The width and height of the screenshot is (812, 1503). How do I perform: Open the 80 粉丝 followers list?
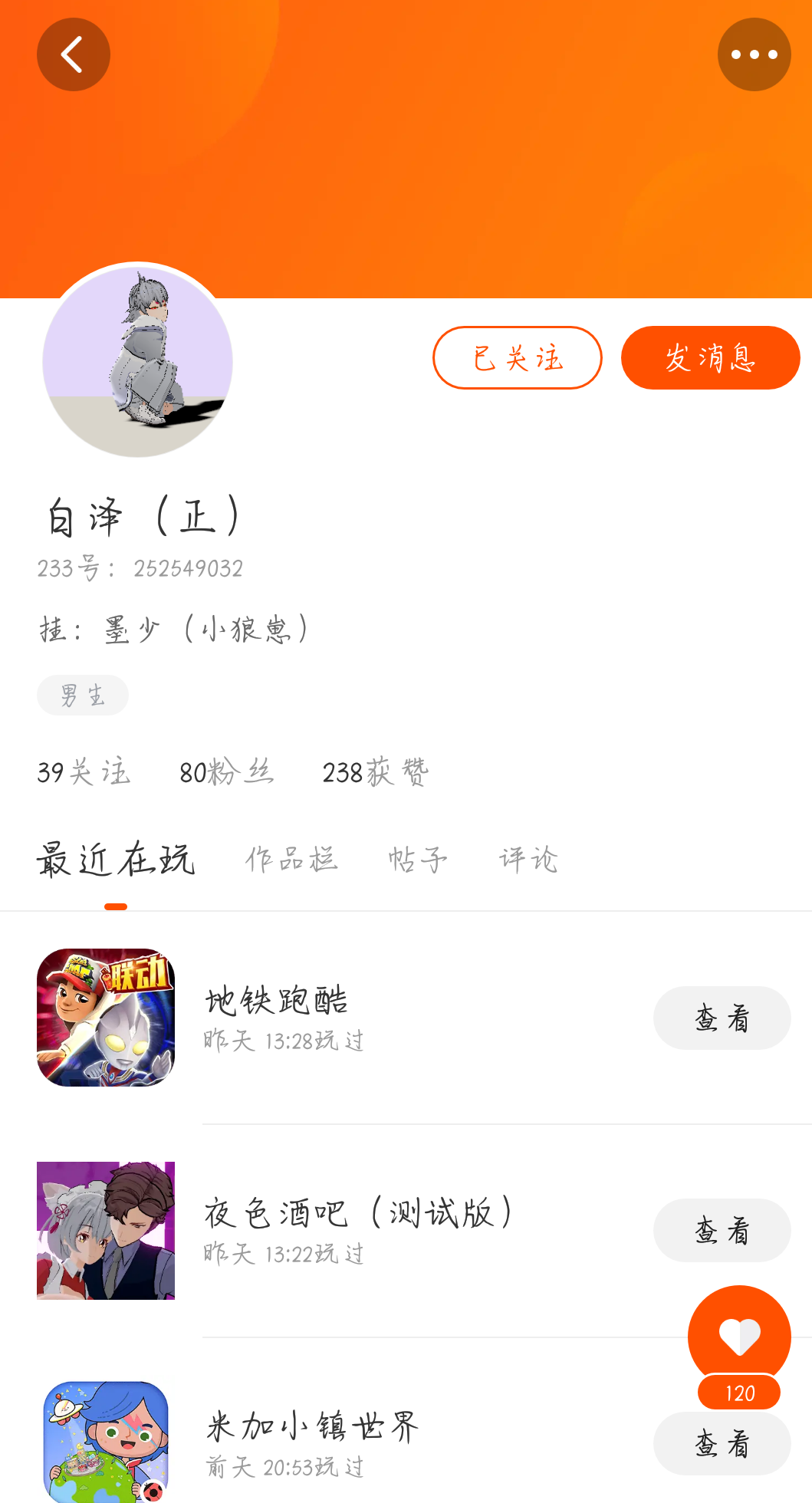tap(226, 772)
